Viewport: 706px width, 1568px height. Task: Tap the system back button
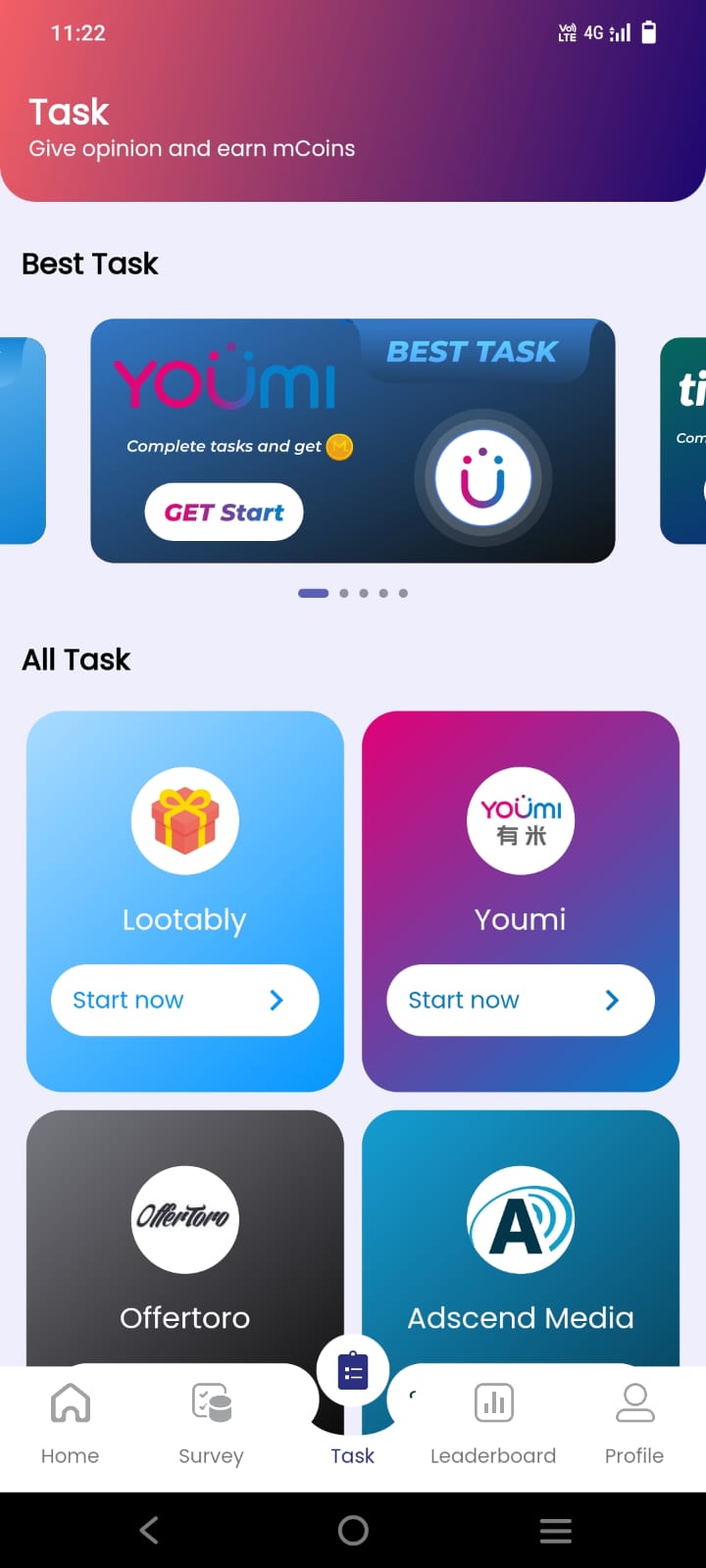(x=149, y=1530)
